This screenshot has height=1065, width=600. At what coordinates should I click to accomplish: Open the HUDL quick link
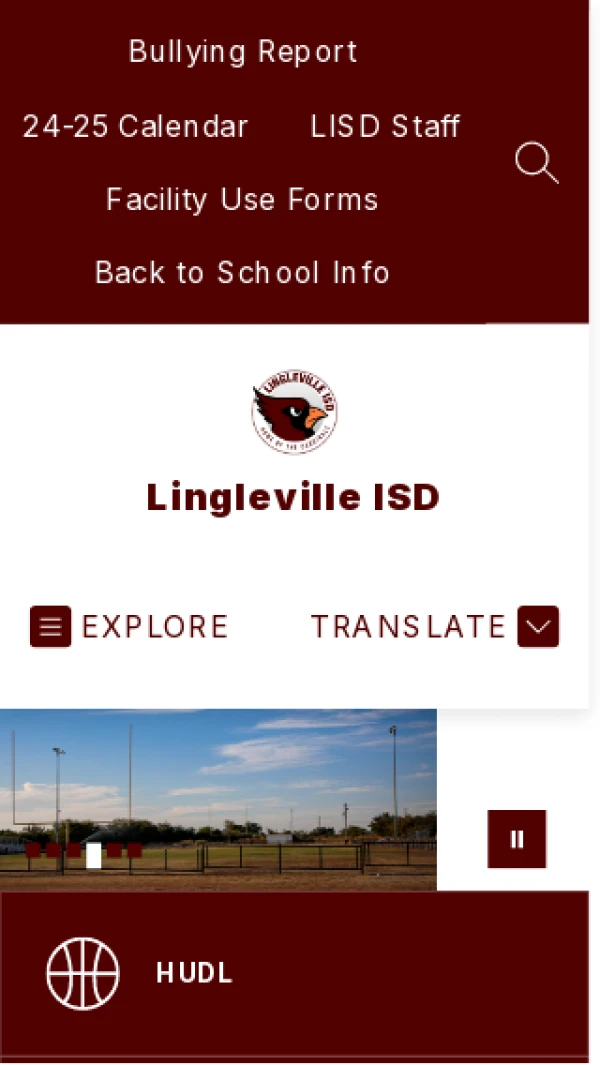[194, 973]
